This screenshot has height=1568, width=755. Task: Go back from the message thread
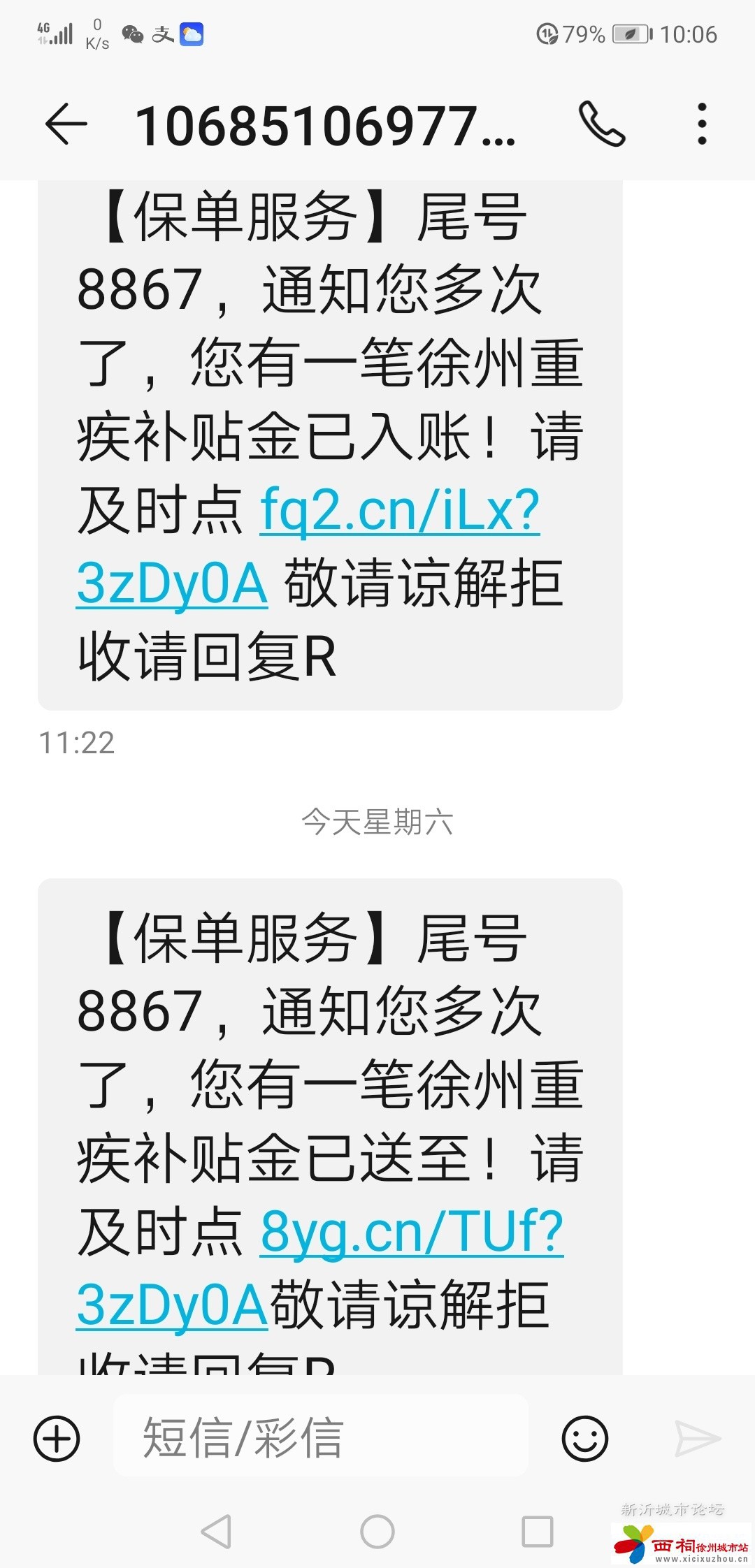coord(66,124)
